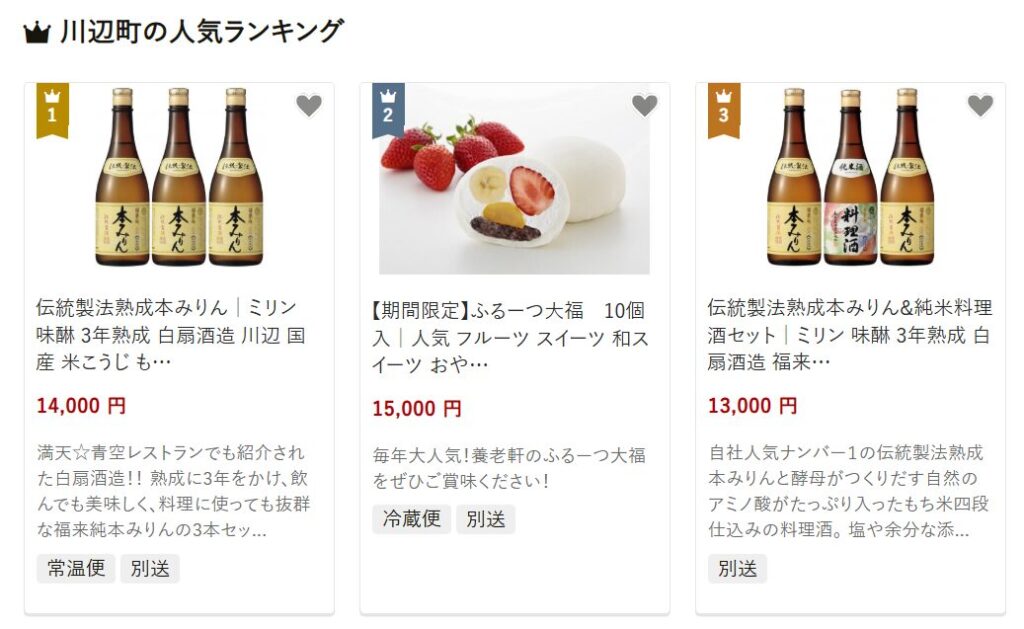
Task: Favorite the 13,000 円 料理酒セット item
Action: pyautogui.click(x=981, y=105)
